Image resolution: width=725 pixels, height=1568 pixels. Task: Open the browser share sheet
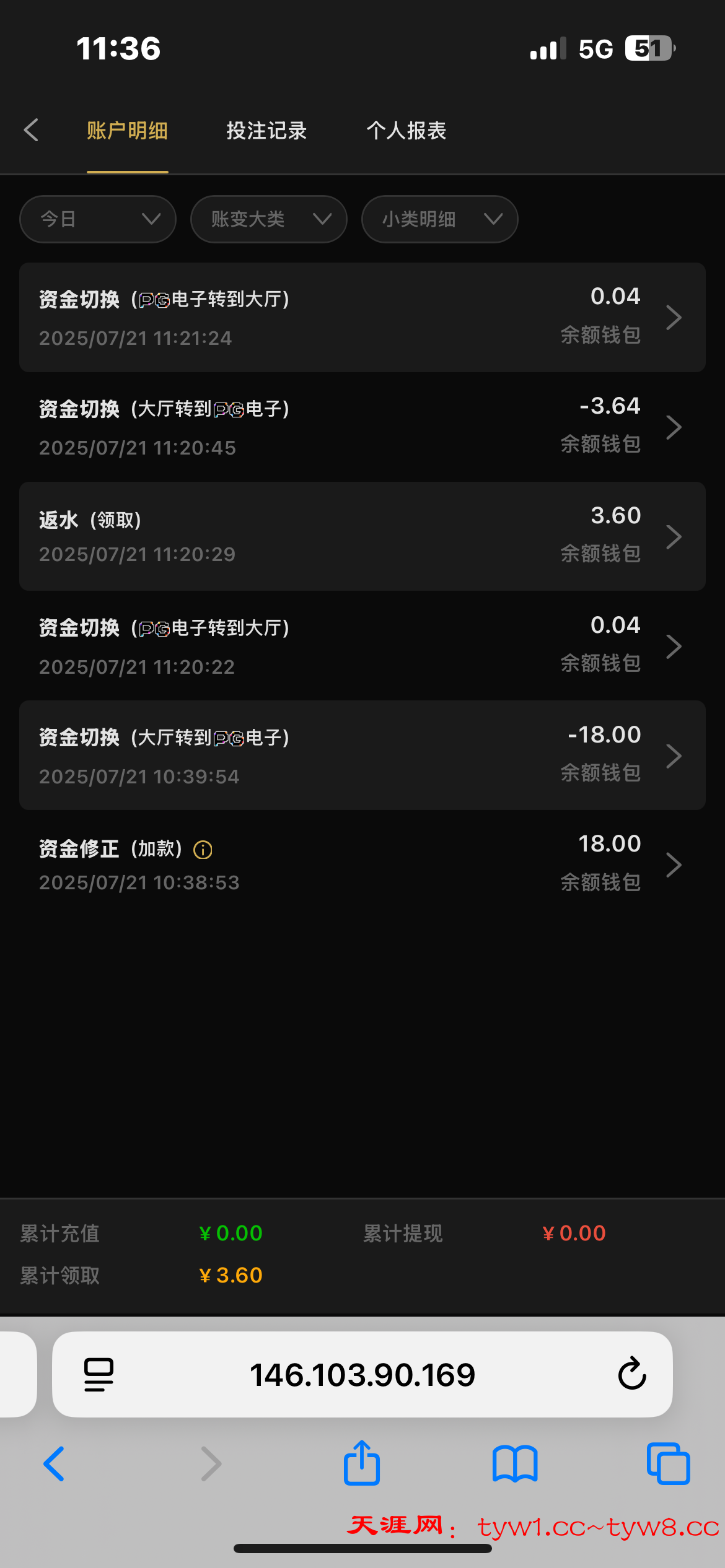pyautogui.click(x=362, y=1463)
